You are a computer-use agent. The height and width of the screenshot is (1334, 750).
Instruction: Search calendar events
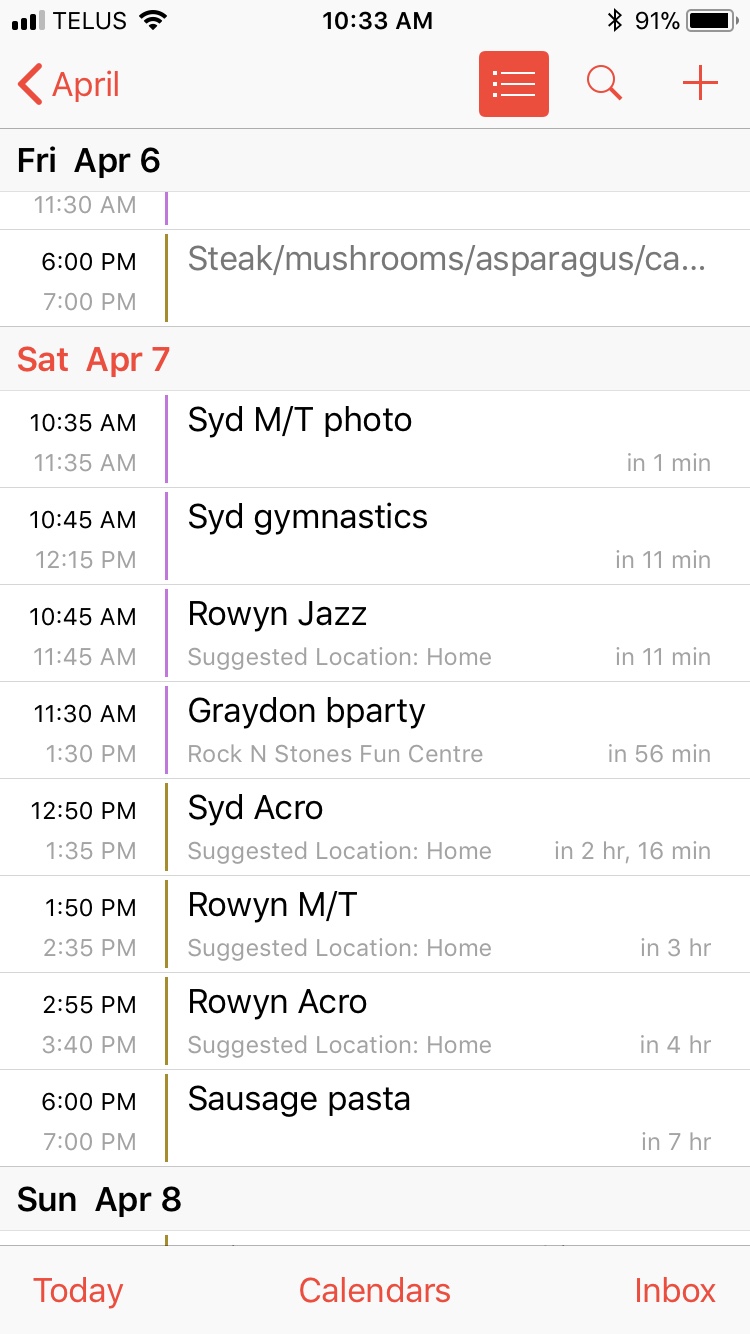(604, 84)
